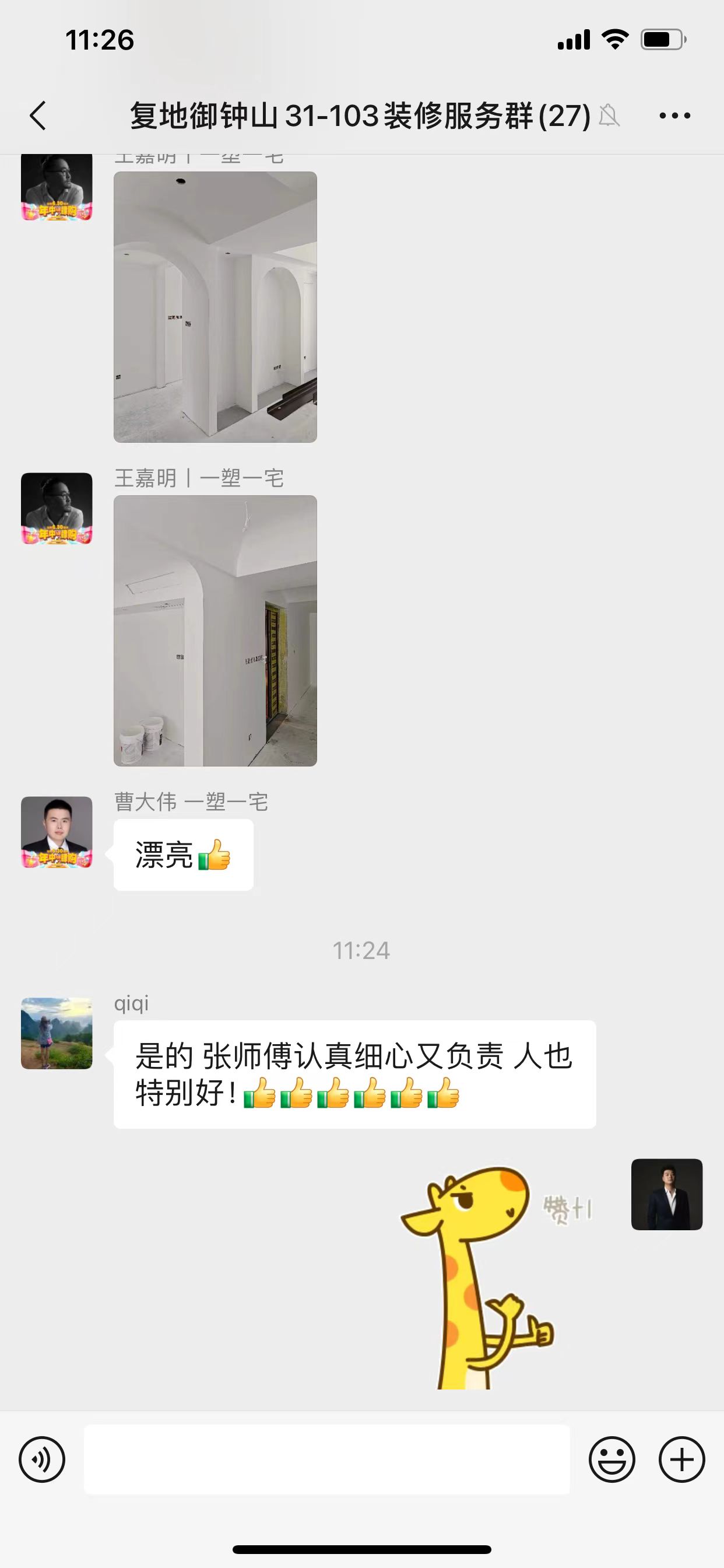Open my own avatar beside the sticker
Image resolution: width=724 pixels, height=1568 pixels.
point(667,1194)
